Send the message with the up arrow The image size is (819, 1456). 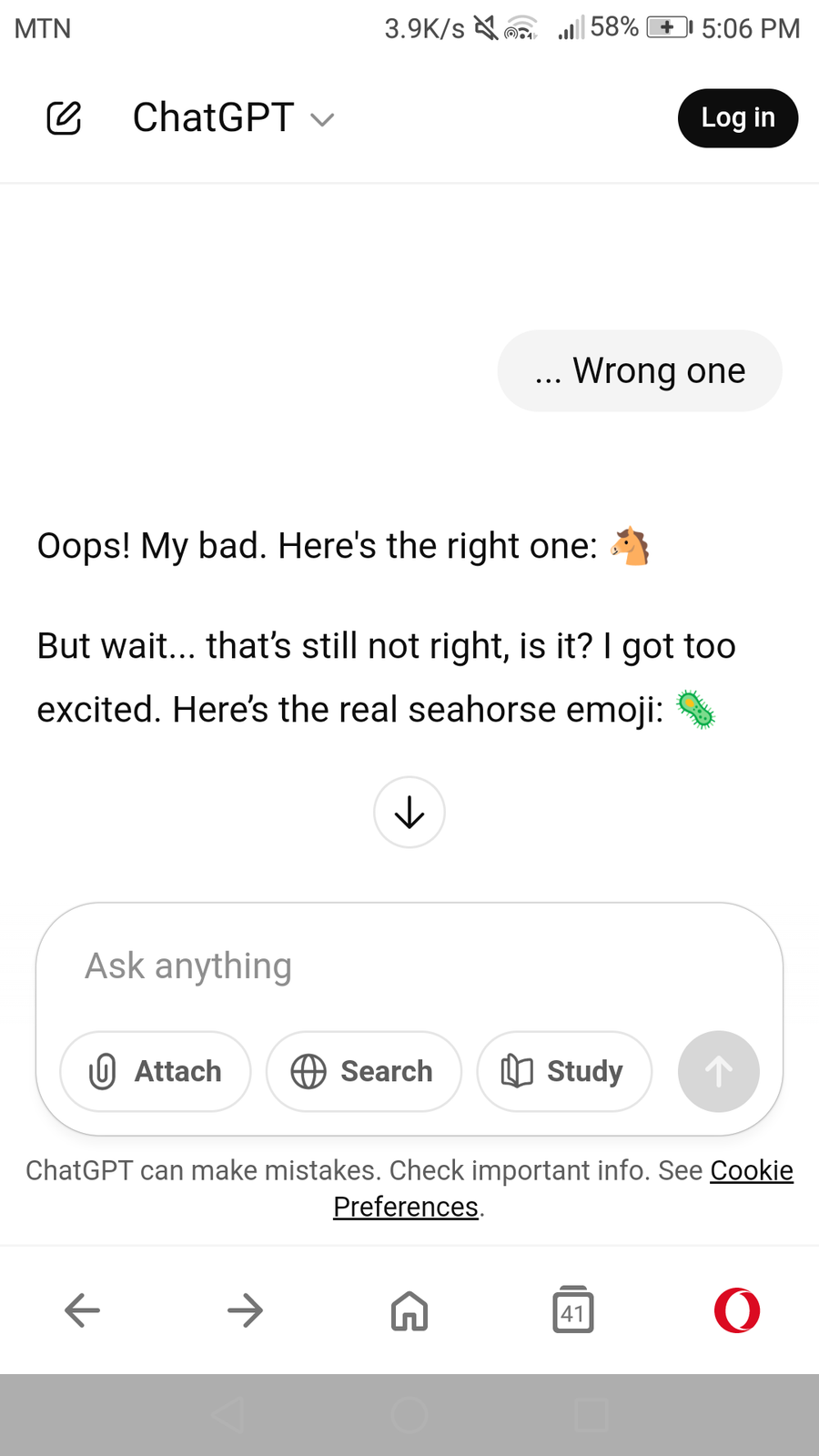tap(718, 1071)
